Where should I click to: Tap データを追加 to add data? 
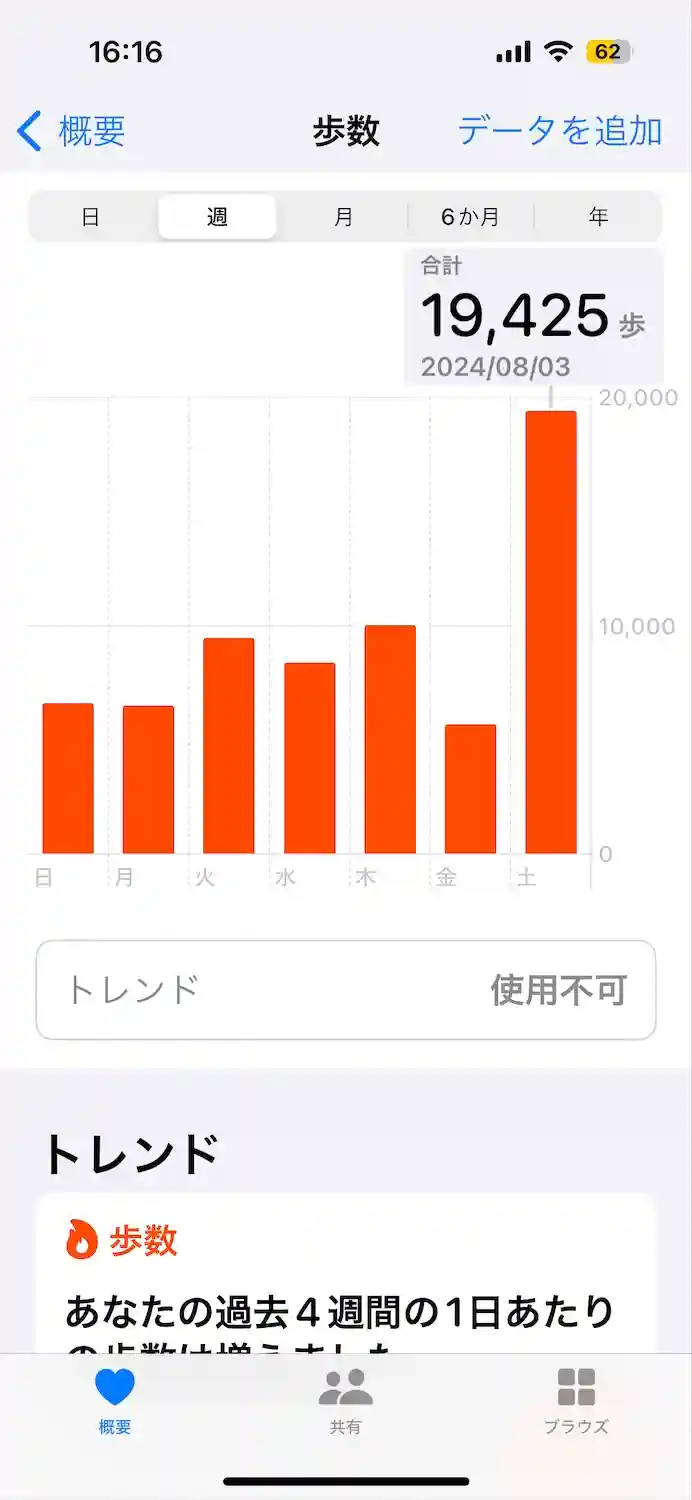(x=559, y=131)
